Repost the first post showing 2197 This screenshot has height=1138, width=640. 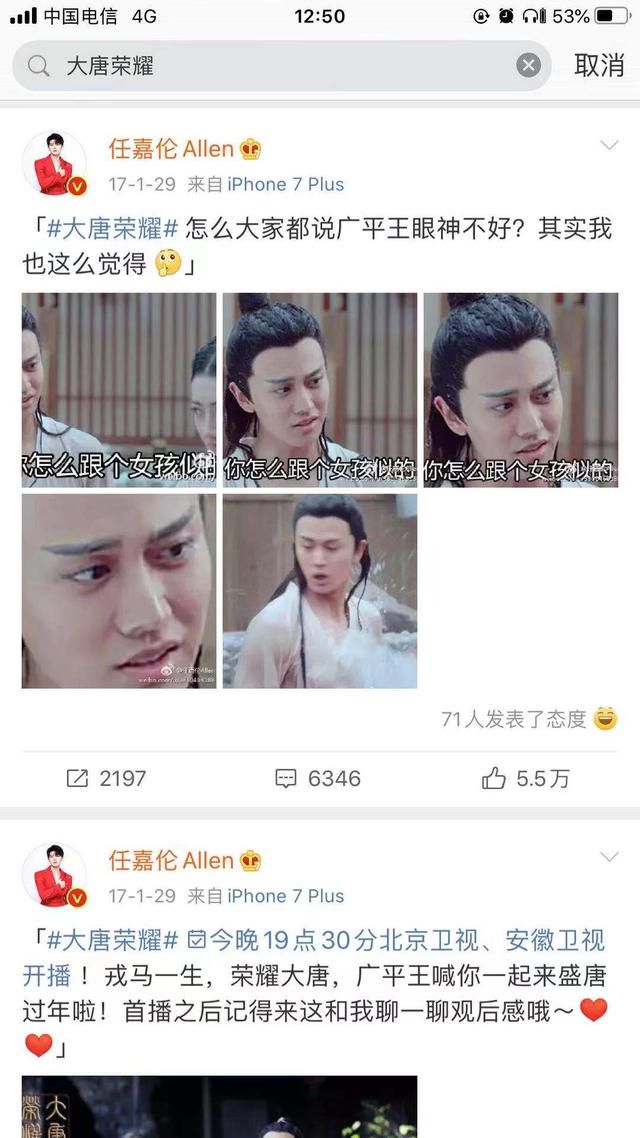[107, 779]
